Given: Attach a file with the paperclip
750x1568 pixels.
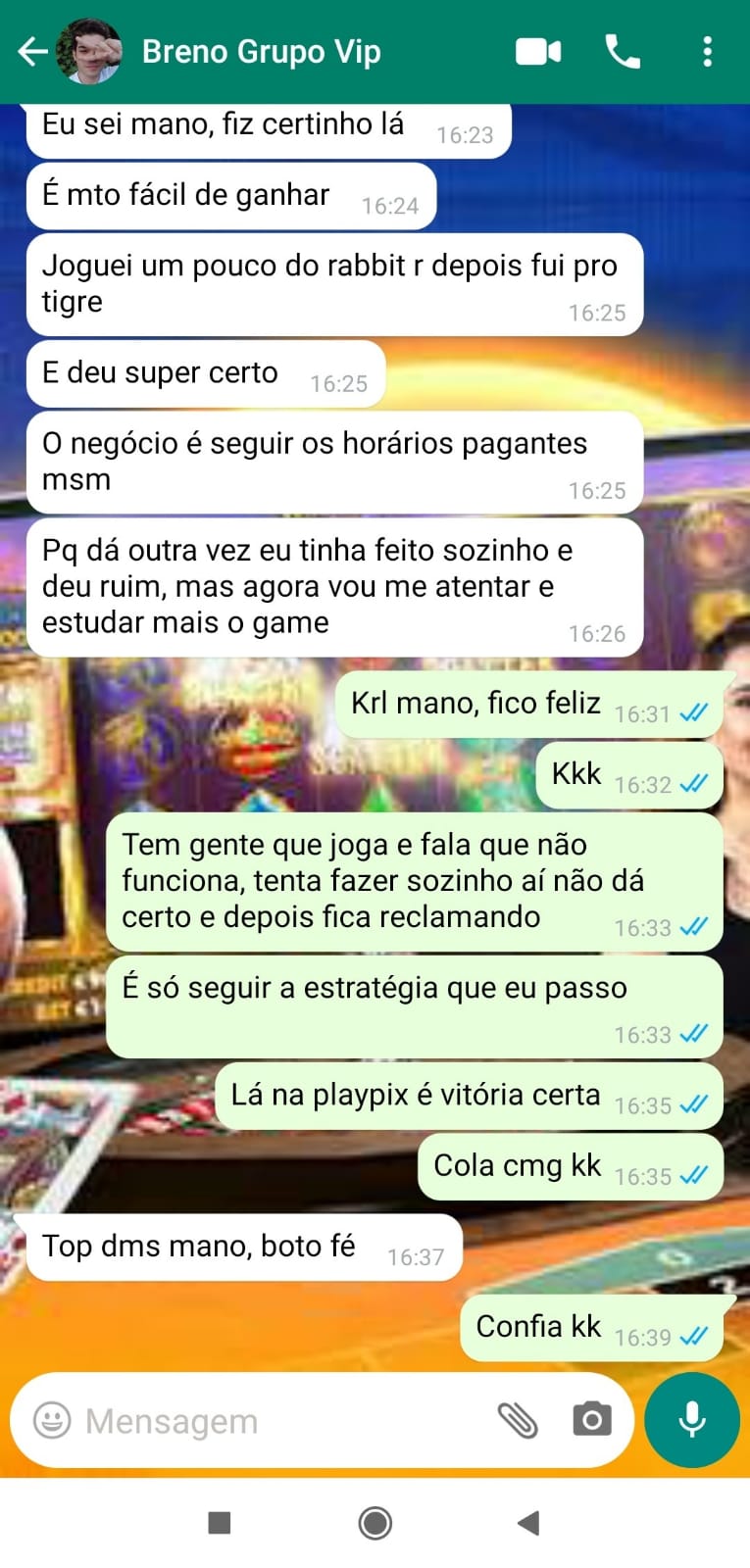Looking at the screenshot, I should [x=518, y=1420].
